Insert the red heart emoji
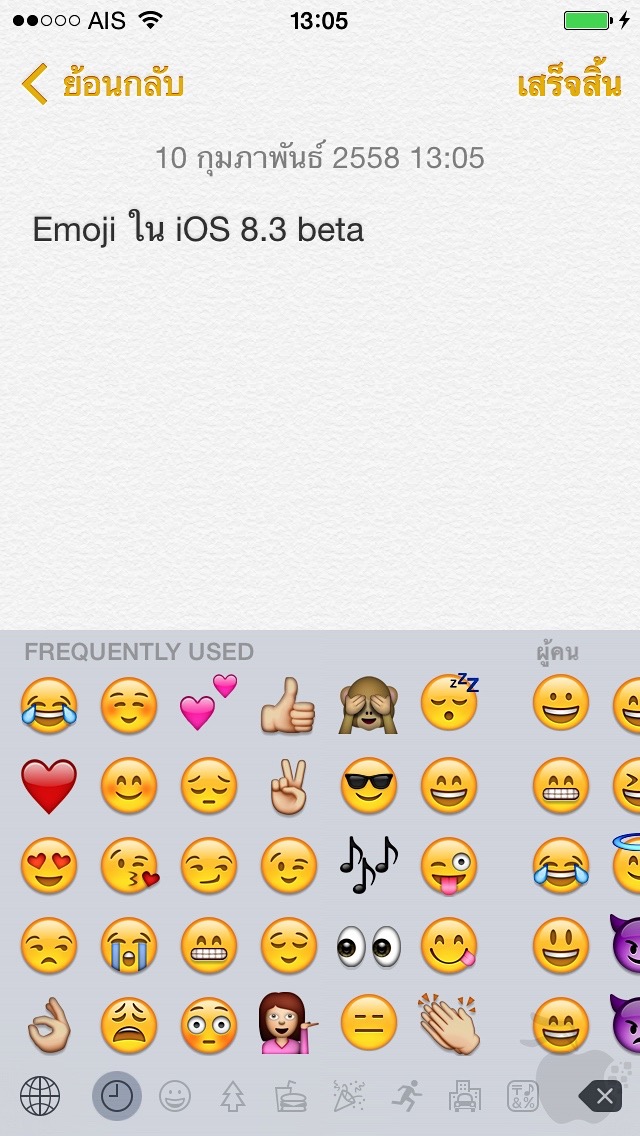This screenshot has width=640, height=1136. pos(49,785)
